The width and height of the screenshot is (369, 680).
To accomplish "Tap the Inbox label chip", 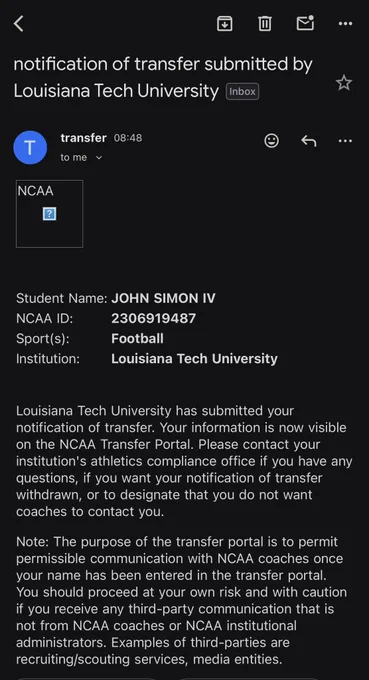I will pyautogui.click(x=242, y=92).
